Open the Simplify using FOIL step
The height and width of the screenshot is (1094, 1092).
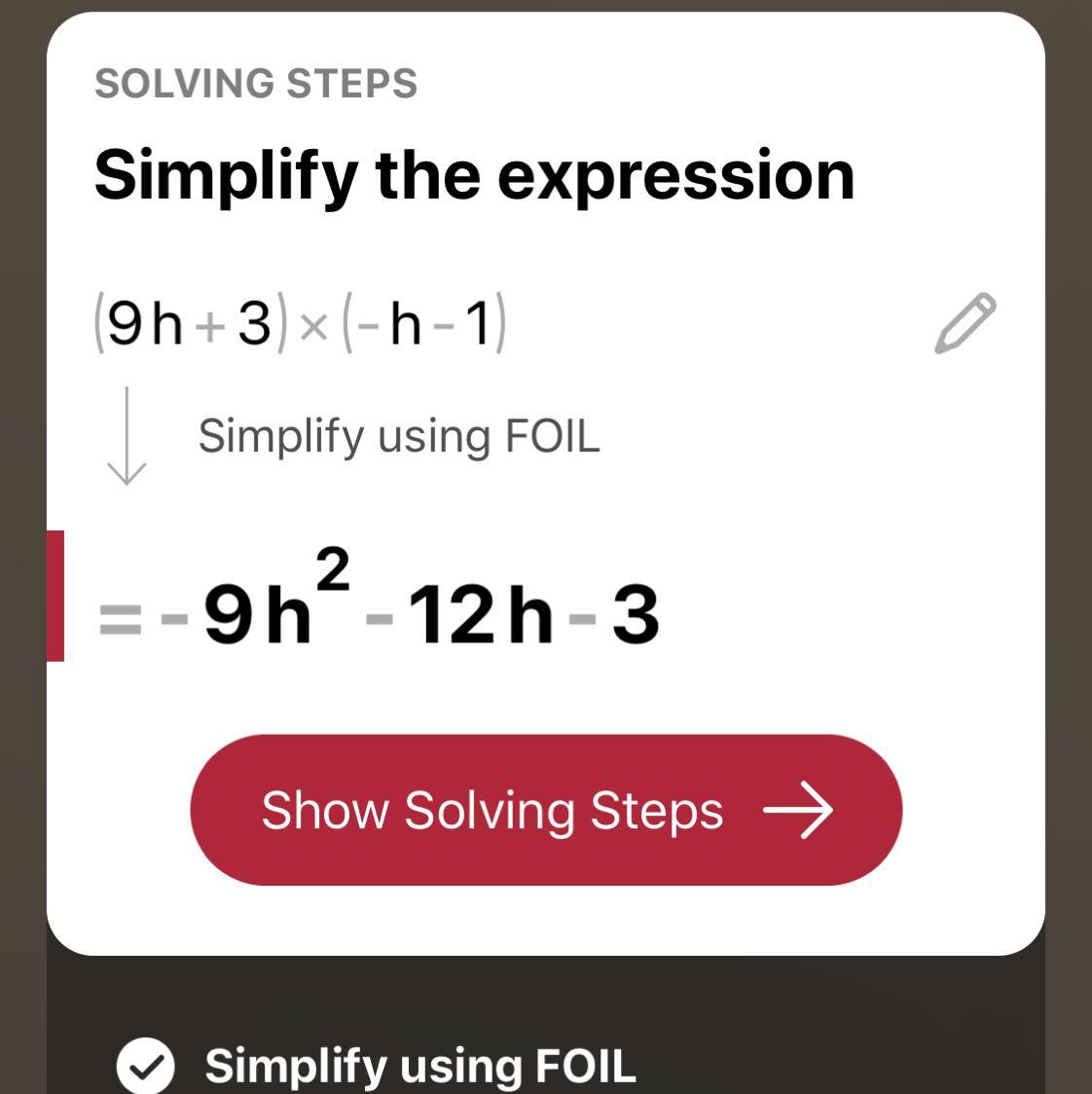click(419, 1065)
